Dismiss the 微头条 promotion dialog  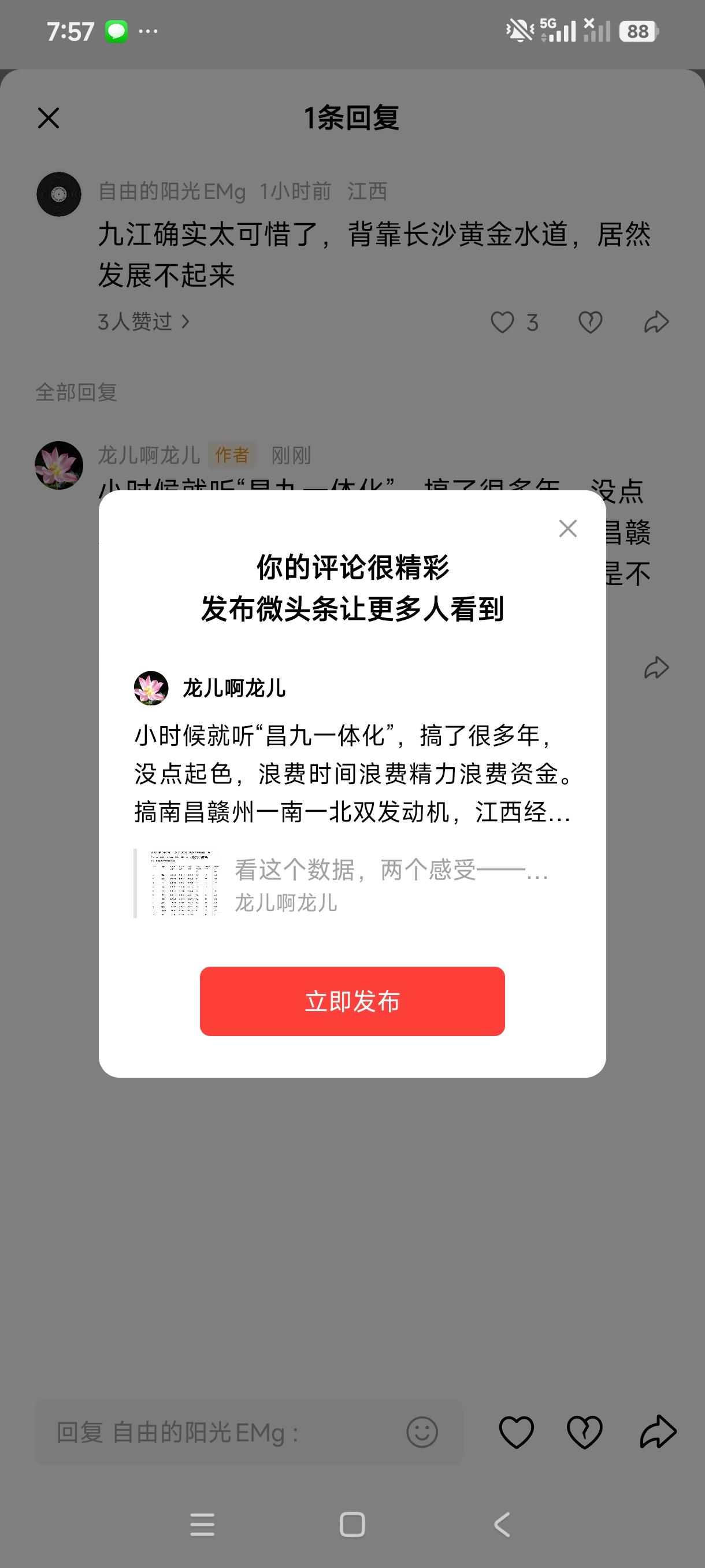567,529
